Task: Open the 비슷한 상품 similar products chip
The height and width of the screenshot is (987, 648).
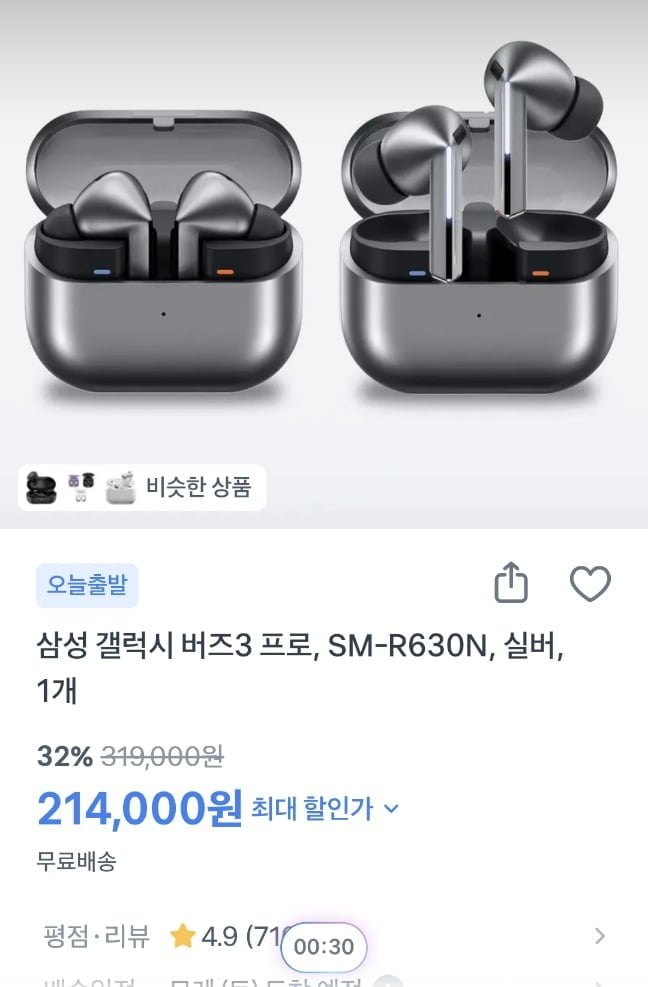Action: [143, 487]
